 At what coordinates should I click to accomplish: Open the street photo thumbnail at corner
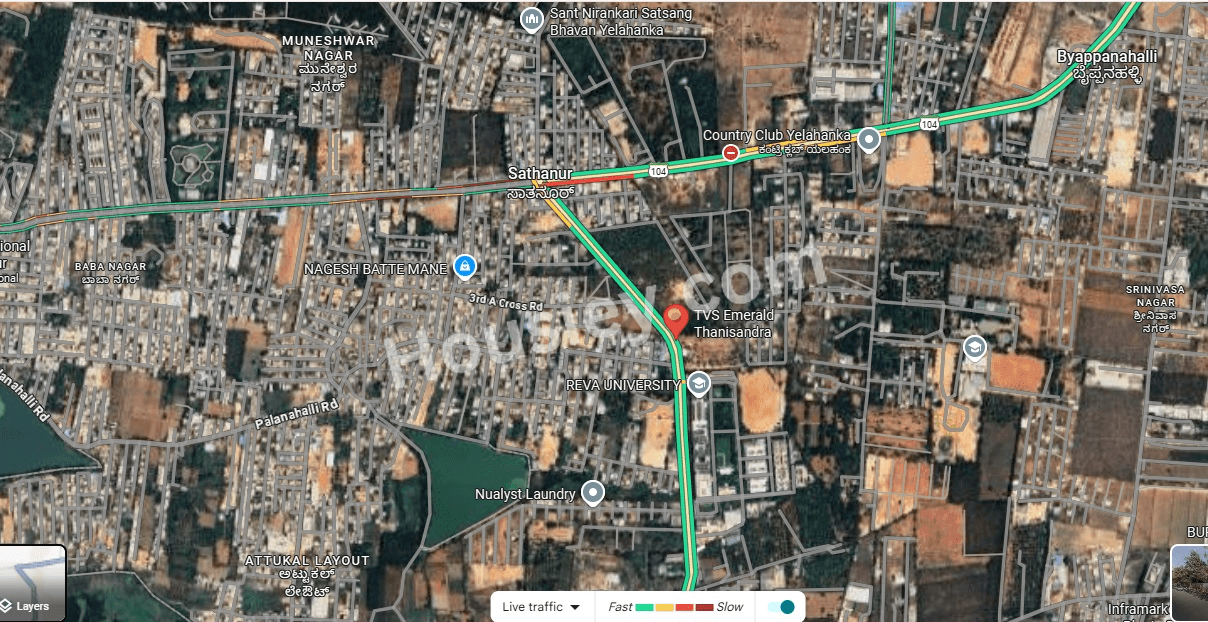coord(1190,582)
